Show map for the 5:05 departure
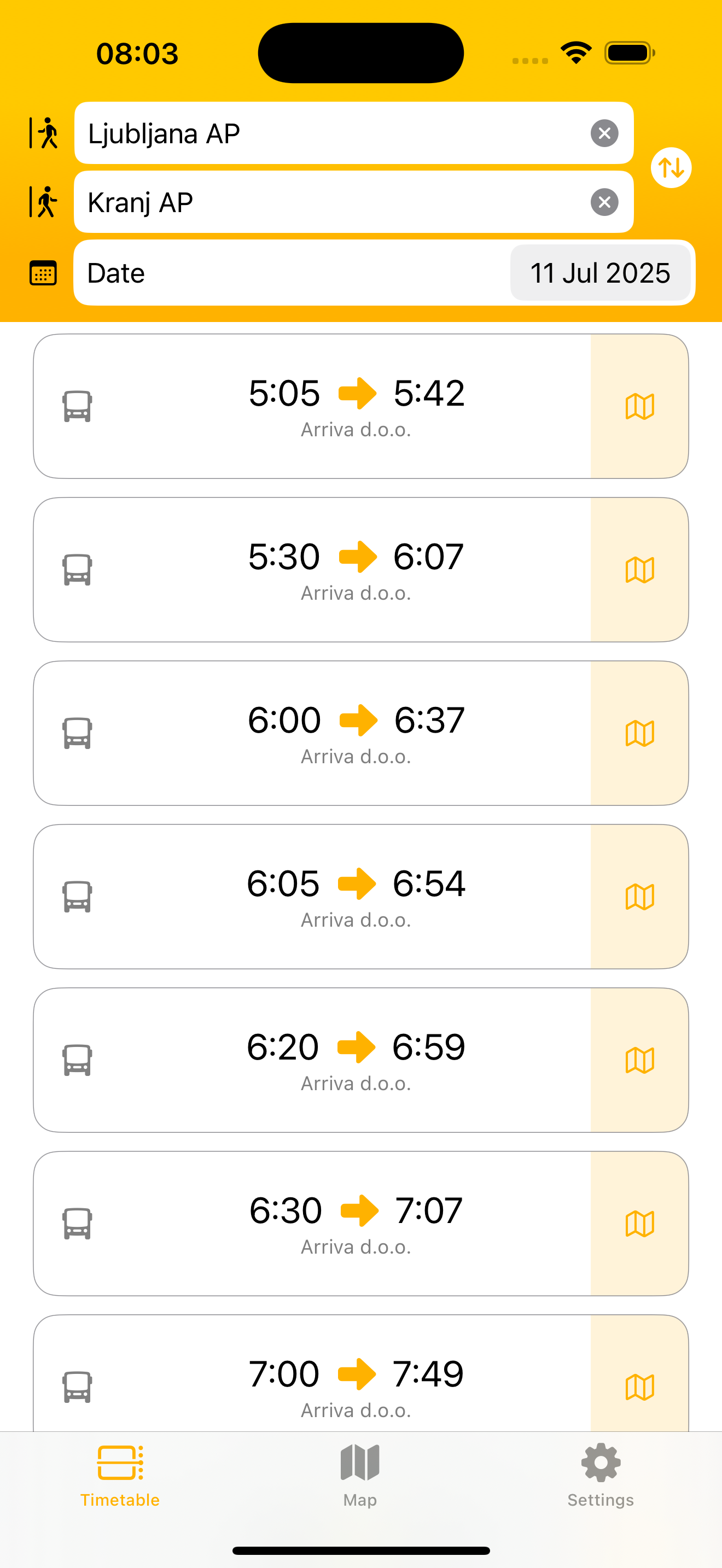Viewport: 722px width, 1568px height. [x=639, y=406]
